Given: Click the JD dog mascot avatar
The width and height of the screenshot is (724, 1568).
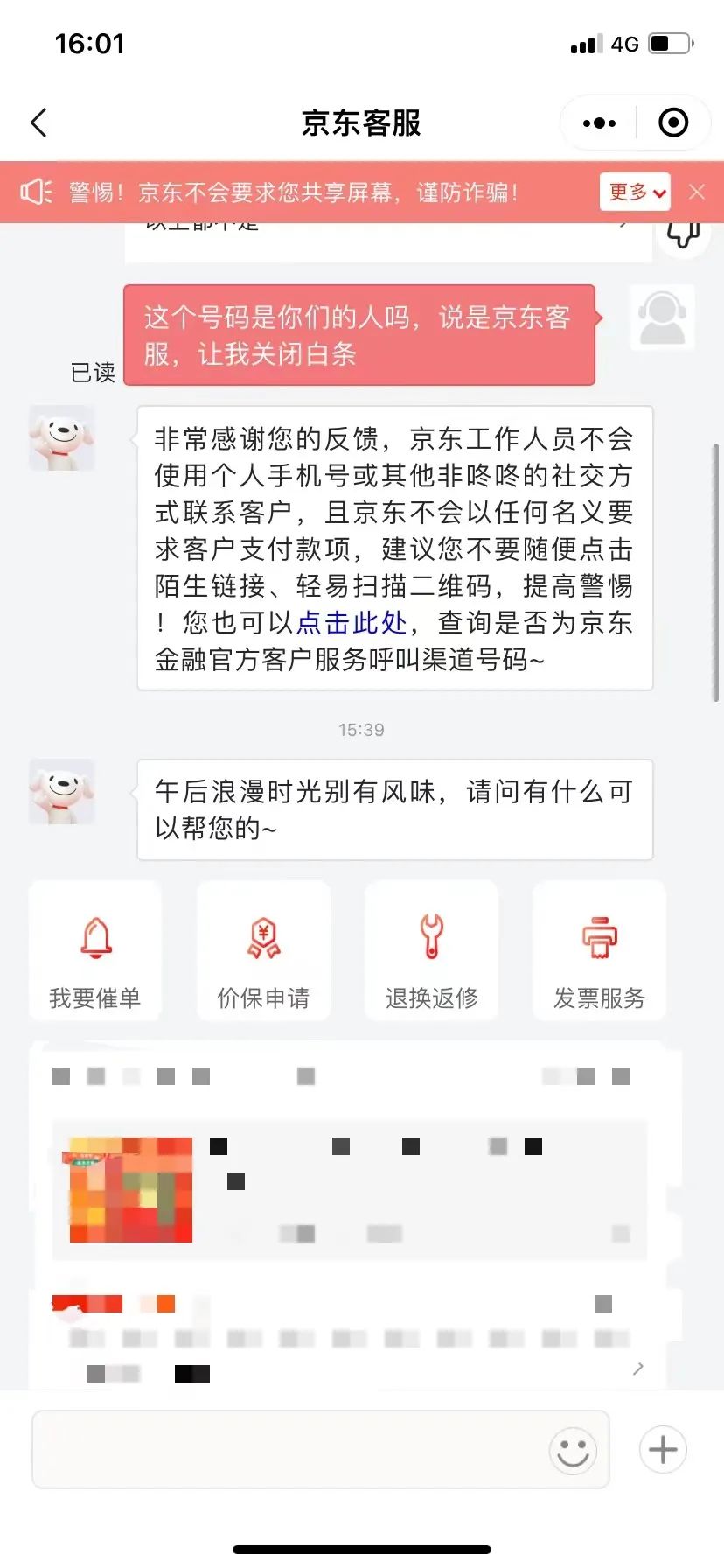Looking at the screenshot, I should coord(62,437).
